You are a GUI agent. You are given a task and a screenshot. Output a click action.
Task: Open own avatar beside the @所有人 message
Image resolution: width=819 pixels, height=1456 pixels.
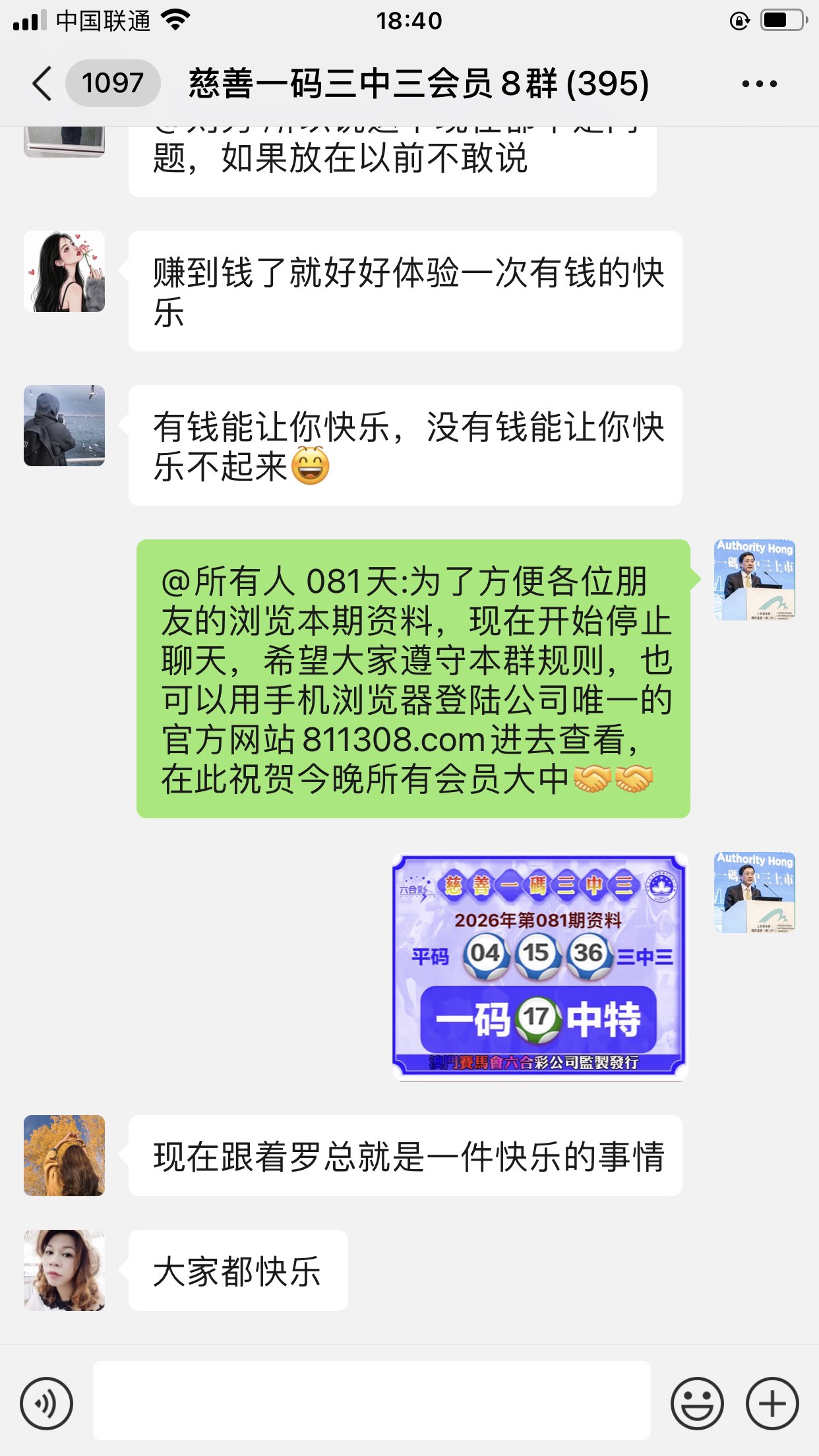(754, 580)
